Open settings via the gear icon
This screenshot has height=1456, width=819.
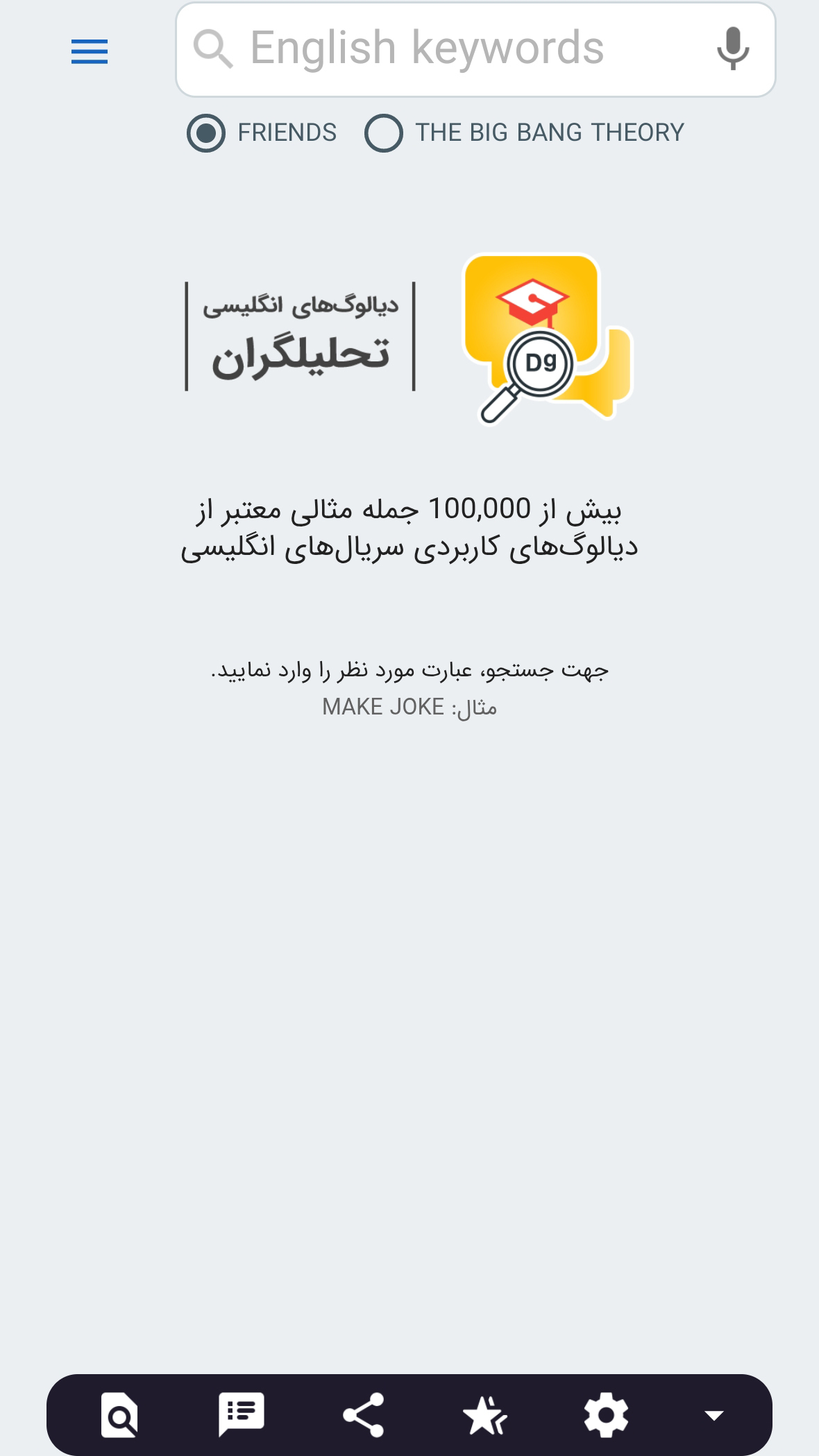coord(606,1414)
